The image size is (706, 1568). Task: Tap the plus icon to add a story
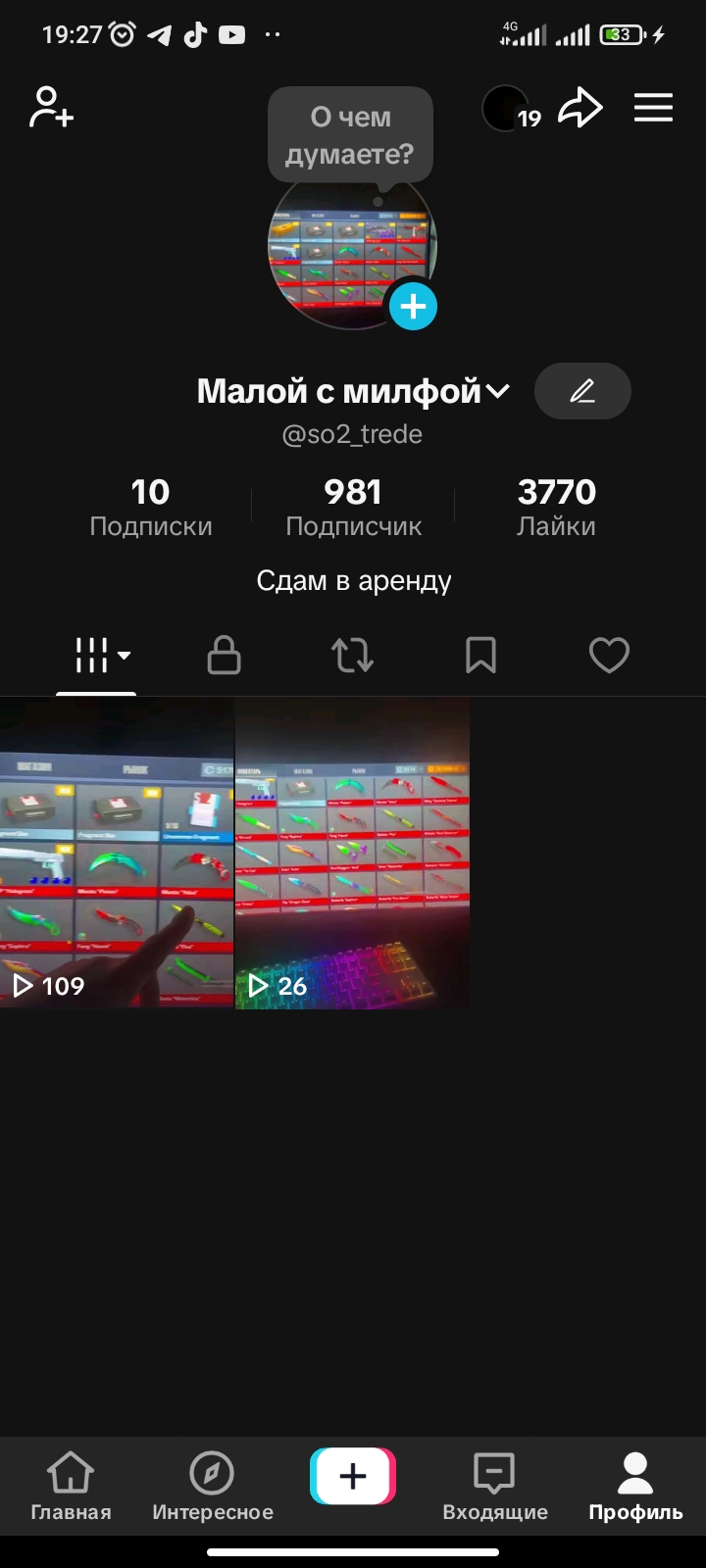click(413, 306)
